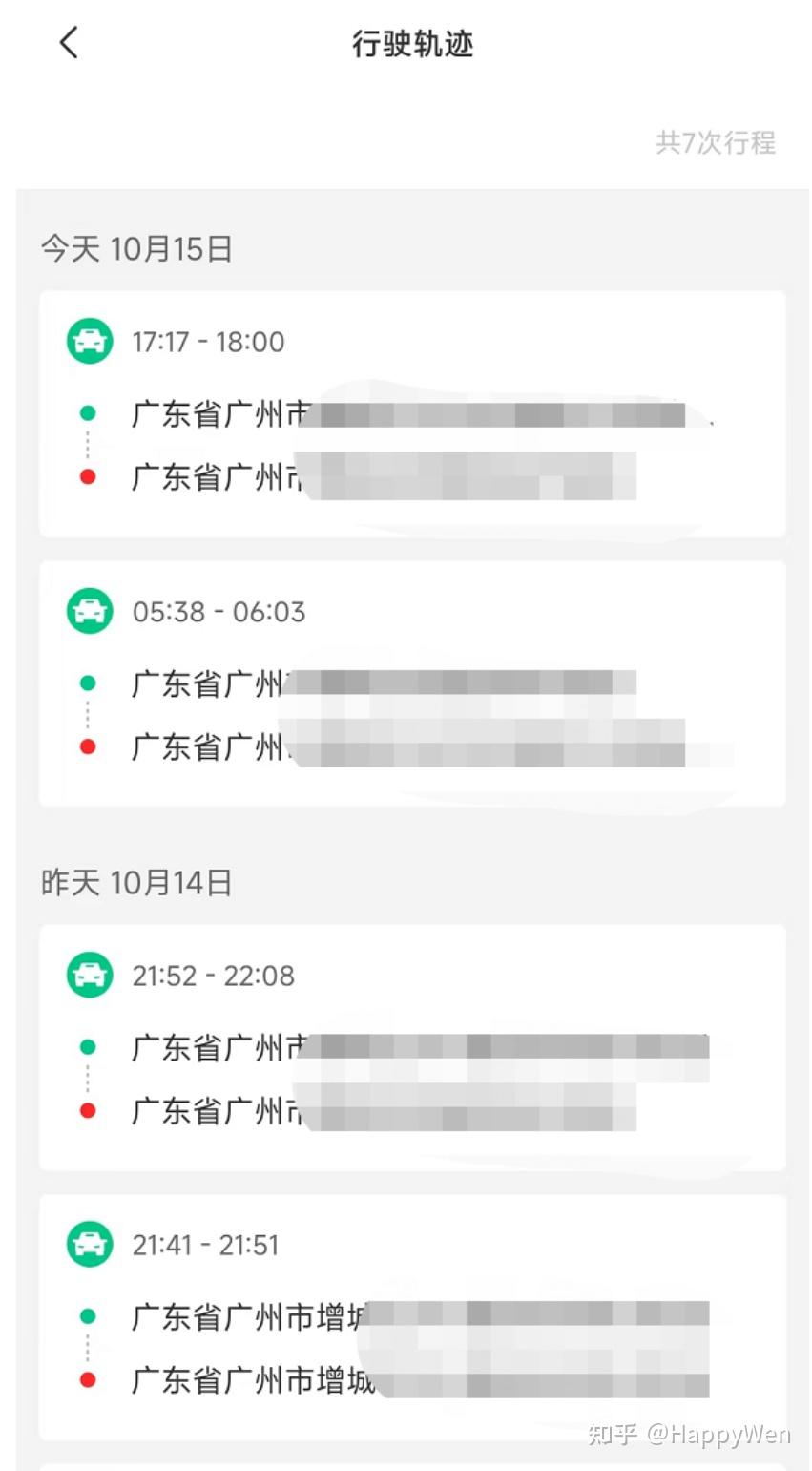Select the red end point of the 05:38 trip
Image resolution: width=812 pixels, height=1471 pixels.
click(x=88, y=747)
